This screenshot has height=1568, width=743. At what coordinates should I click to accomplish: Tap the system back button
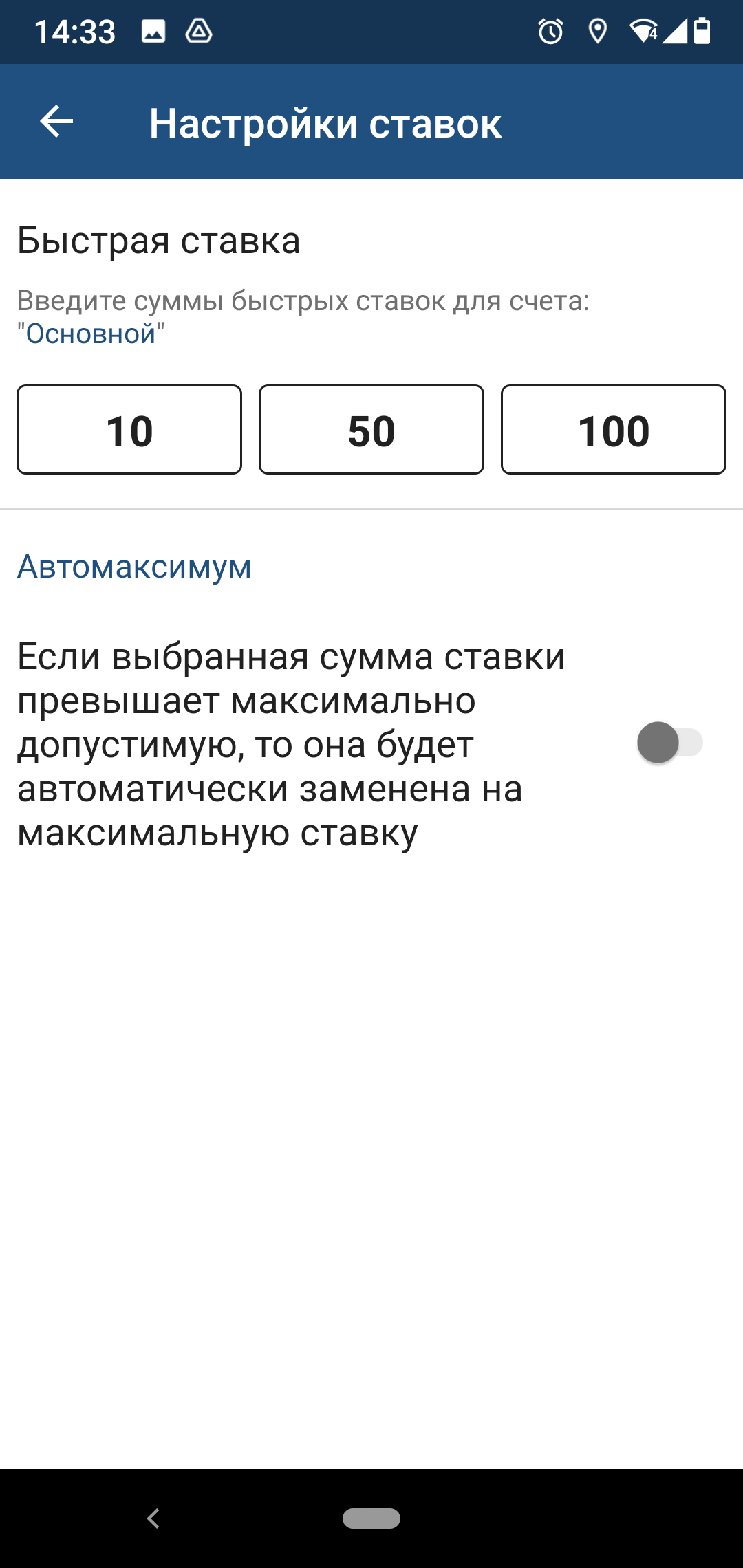(154, 1518)
